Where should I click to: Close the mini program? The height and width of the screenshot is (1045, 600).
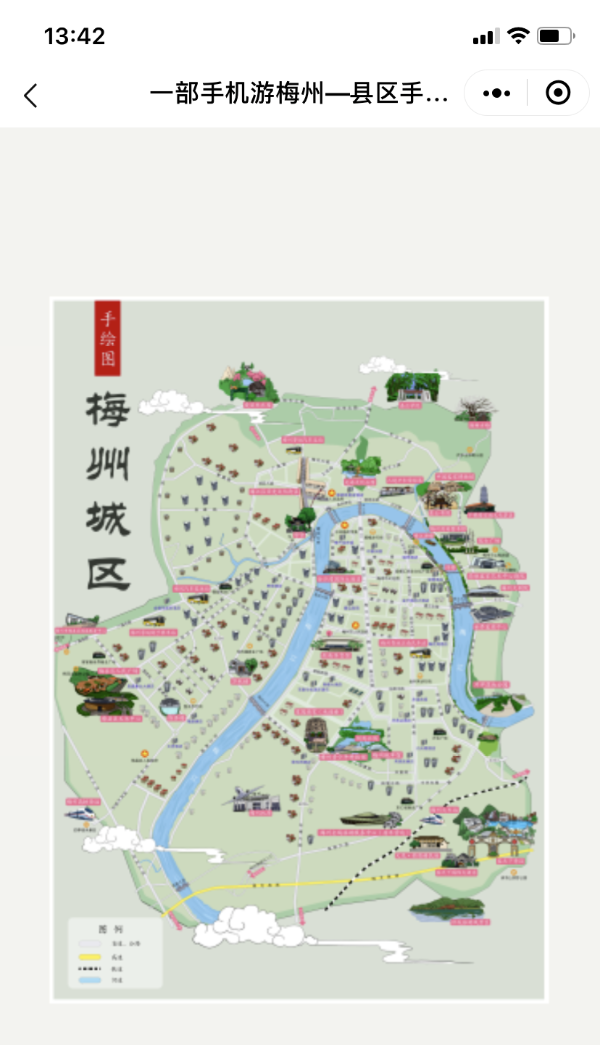coord(558,93)
